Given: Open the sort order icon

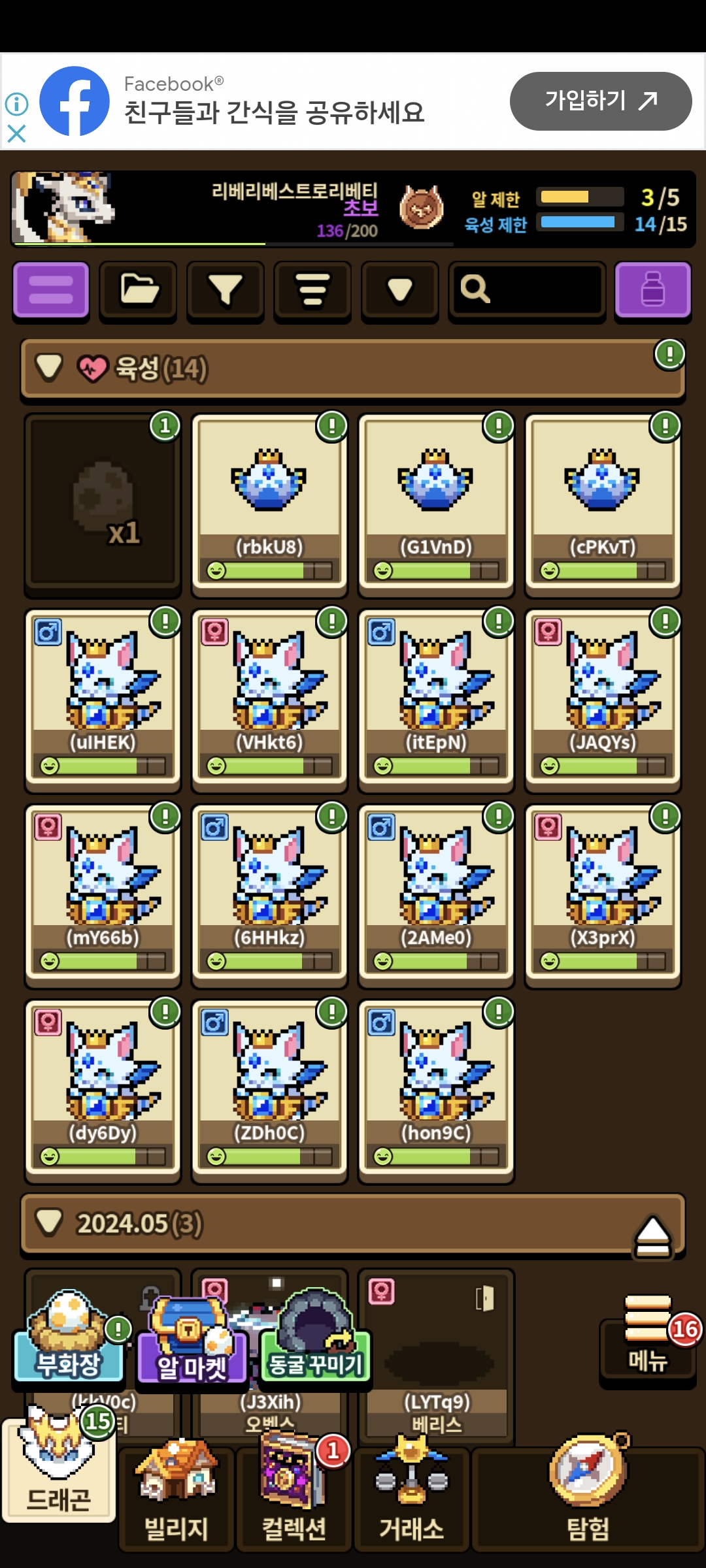Looking at the screenshot, I should click(x=312, y=290).
